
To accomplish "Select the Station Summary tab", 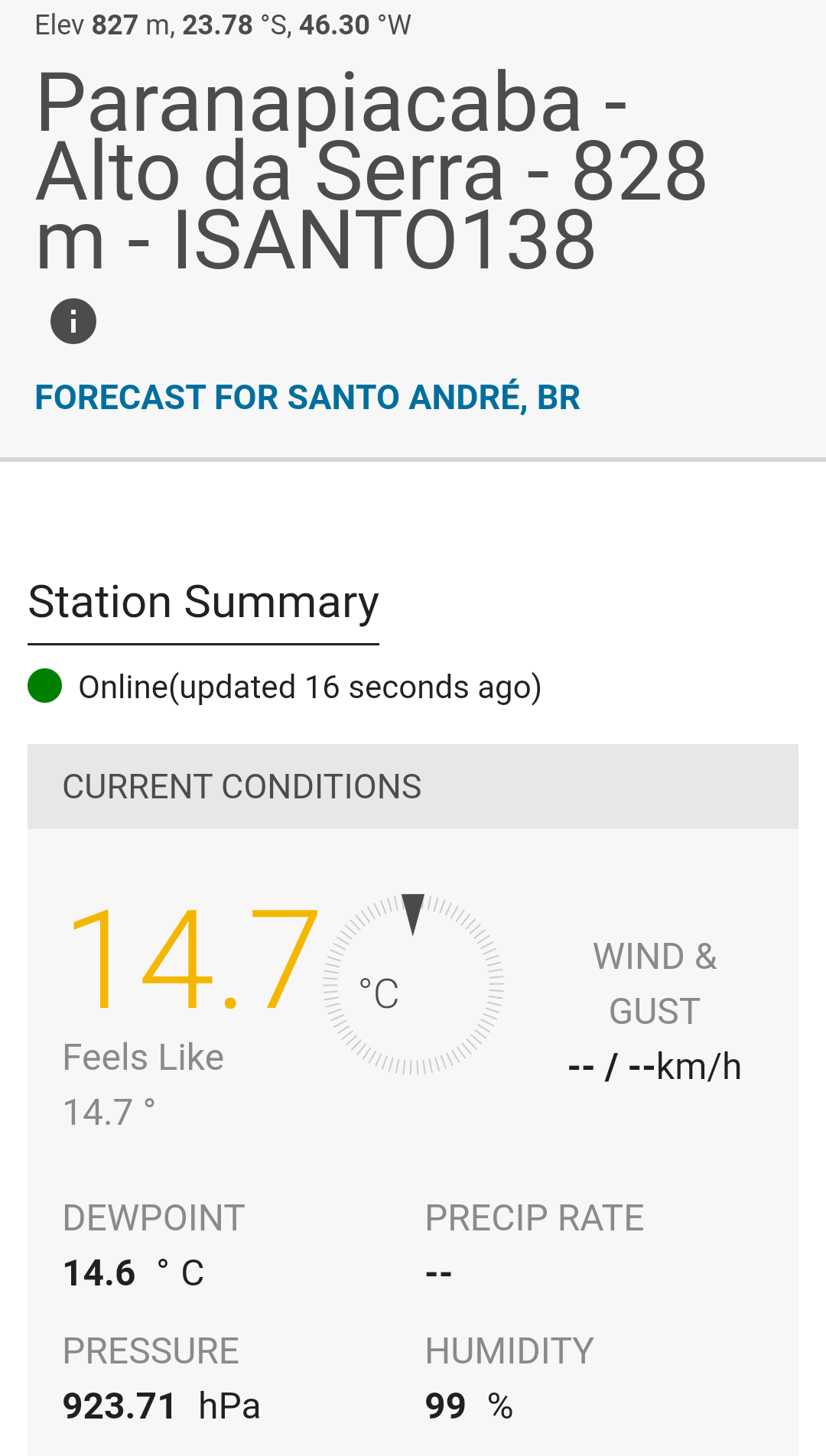I will 203,603.
